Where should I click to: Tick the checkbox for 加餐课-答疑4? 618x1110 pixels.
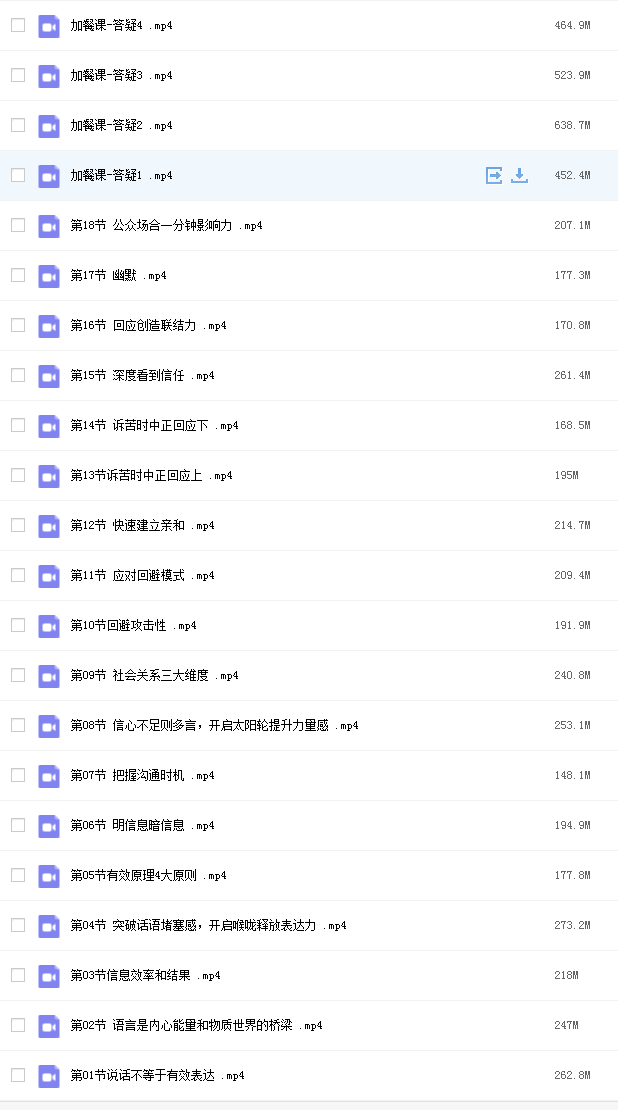[x=18, y=25]
